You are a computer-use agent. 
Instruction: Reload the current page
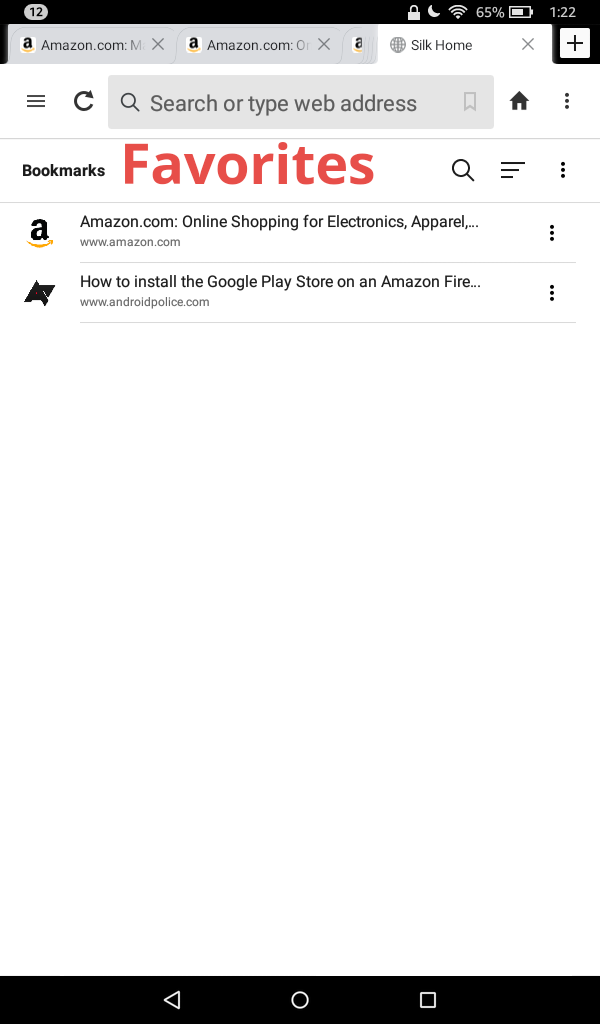(84, 101)
